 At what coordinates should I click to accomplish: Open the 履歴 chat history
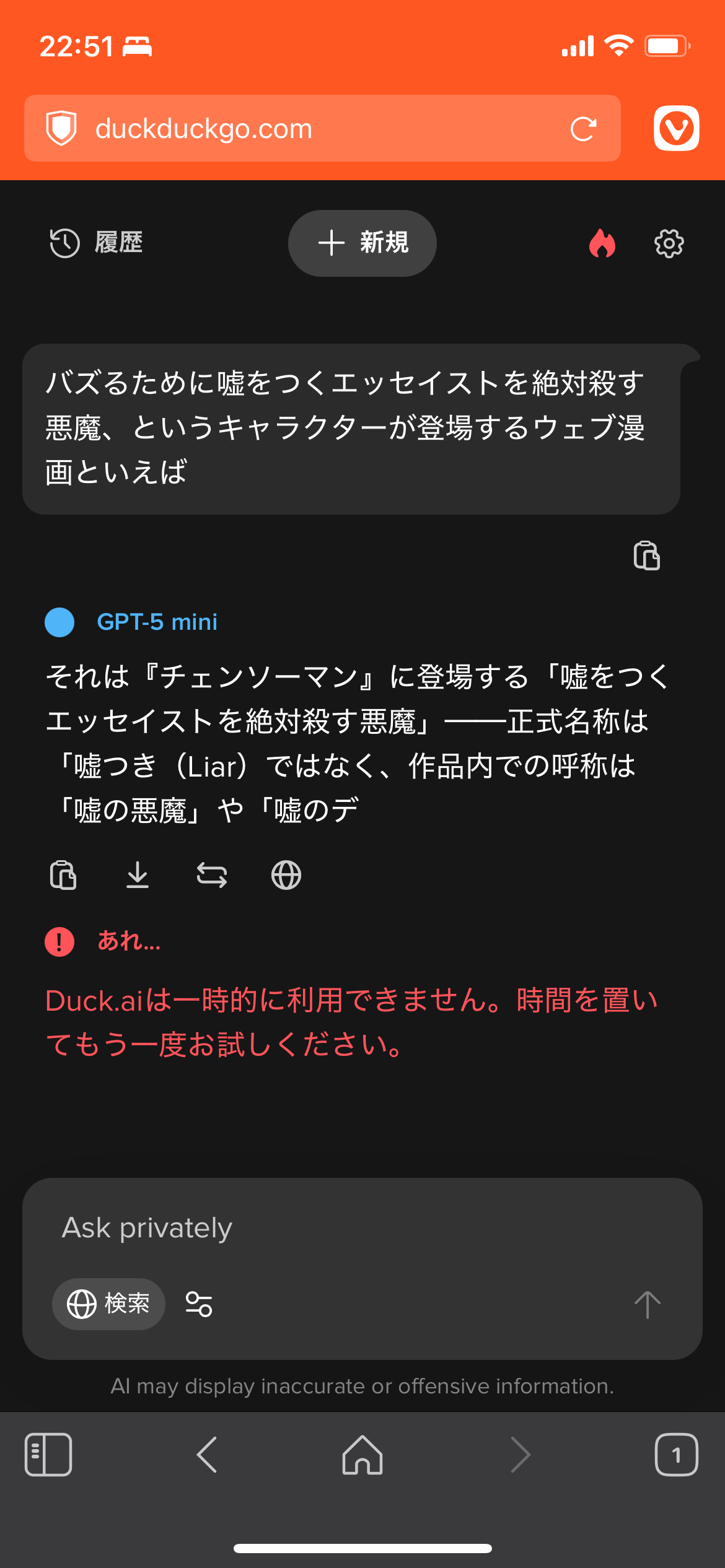coord(96,243)
